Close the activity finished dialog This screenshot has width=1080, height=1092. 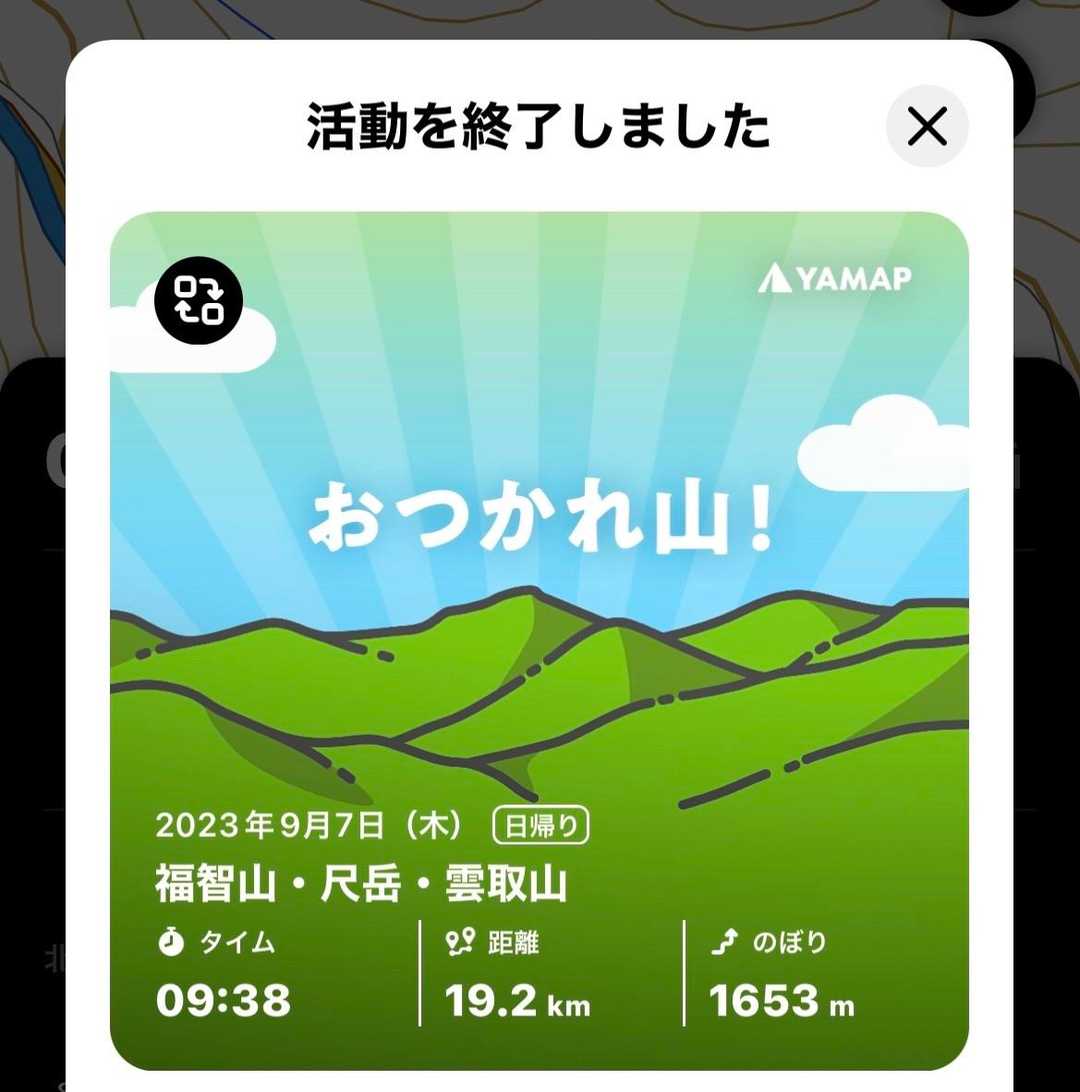[927, 127]
